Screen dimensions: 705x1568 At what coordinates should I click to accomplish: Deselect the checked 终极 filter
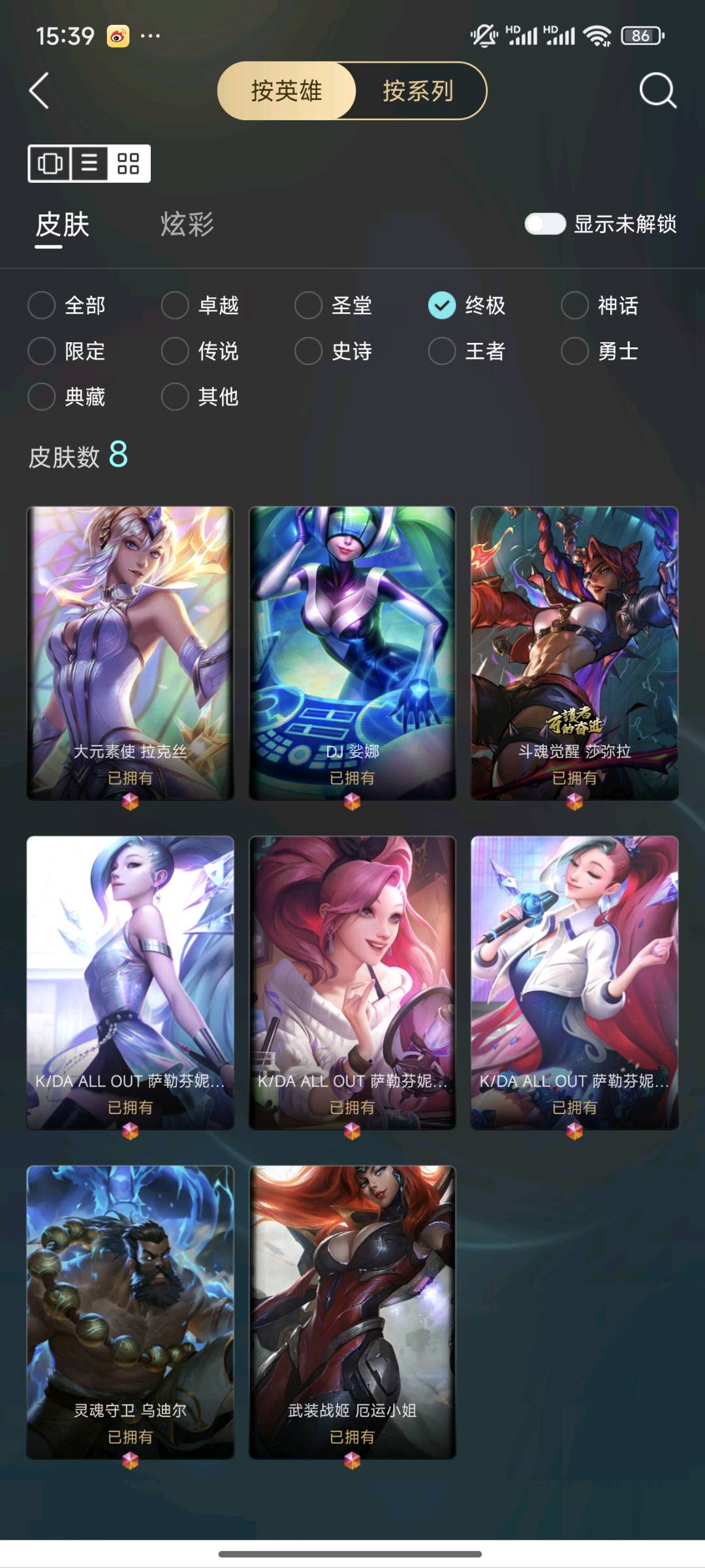[x=467, y=305]
